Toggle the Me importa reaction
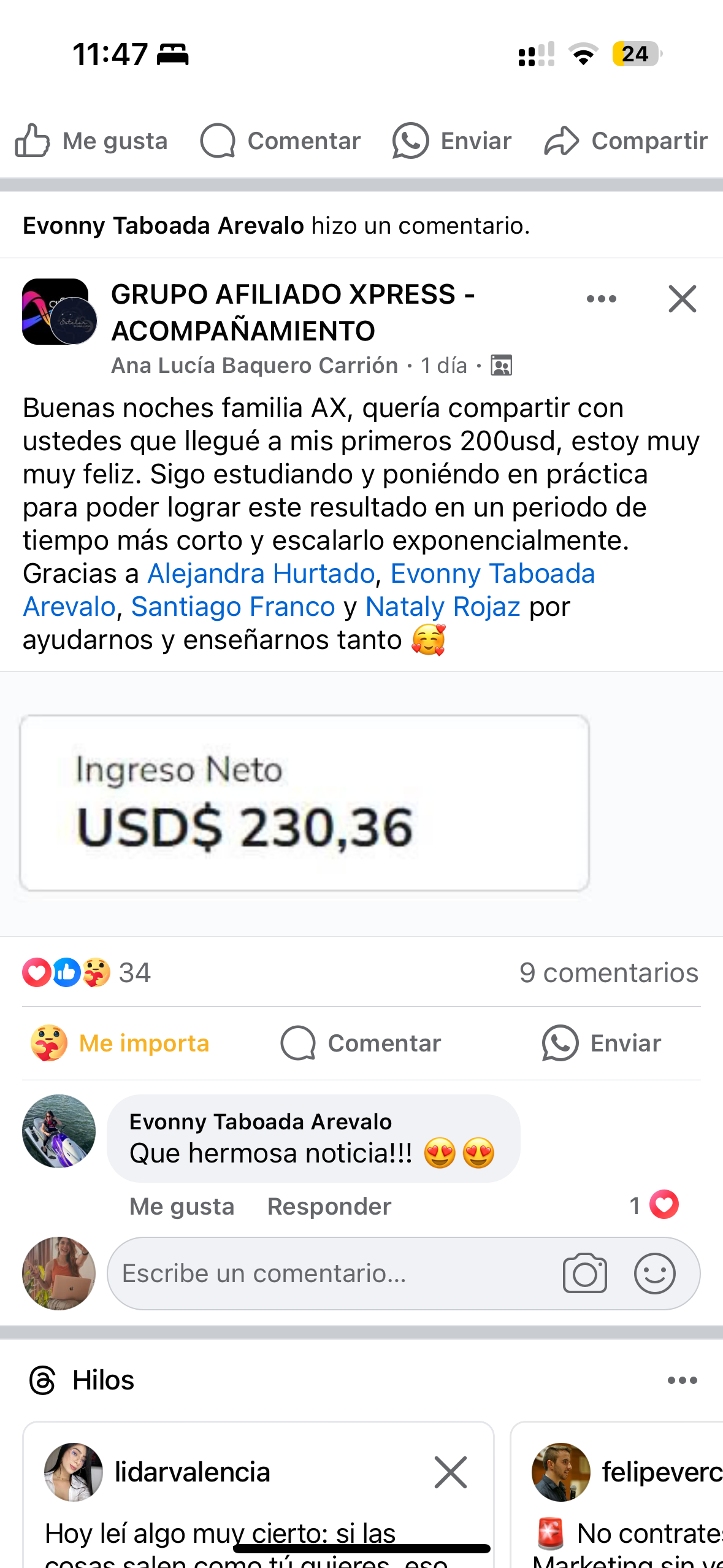723x1568 pixels. pyautogui.click(x=120, y=1043)
